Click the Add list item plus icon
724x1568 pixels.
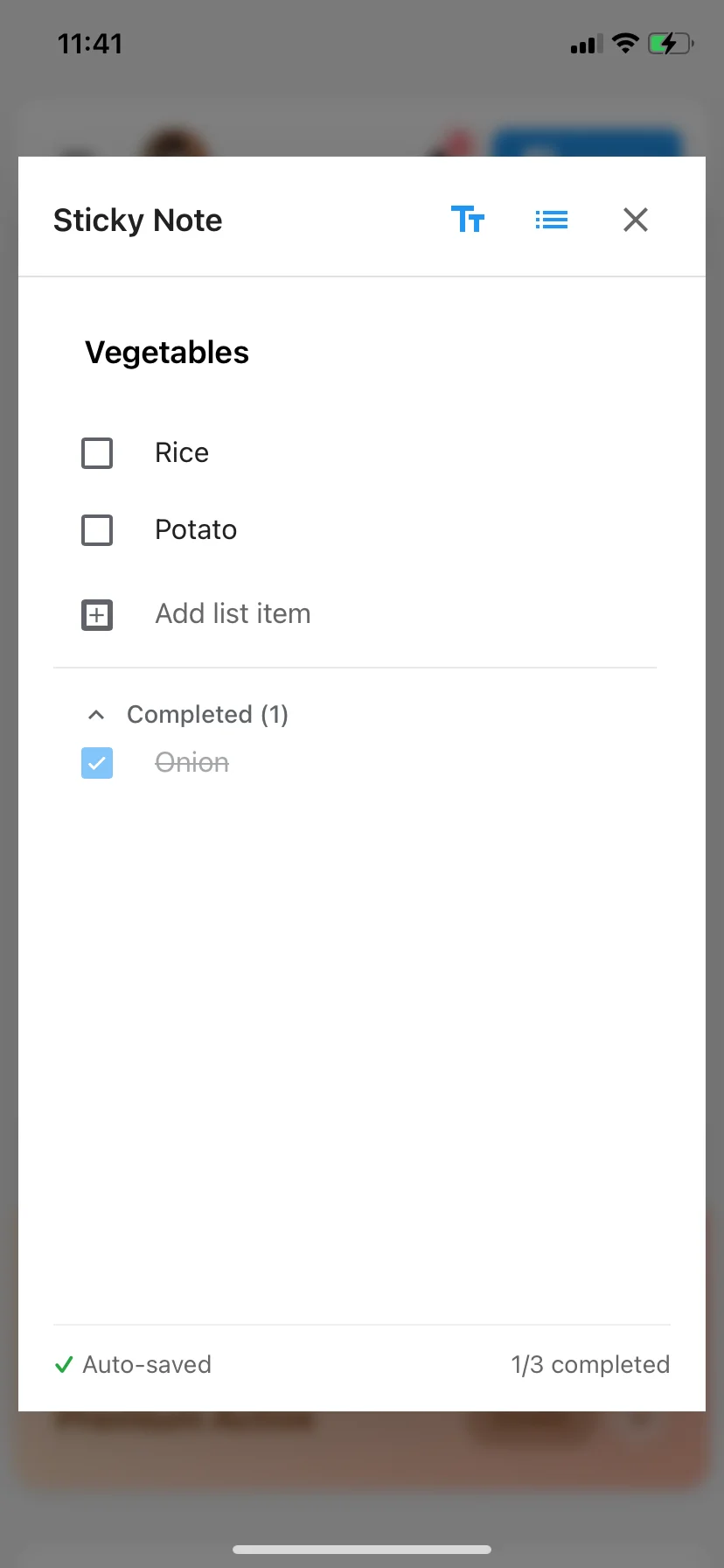96,614
